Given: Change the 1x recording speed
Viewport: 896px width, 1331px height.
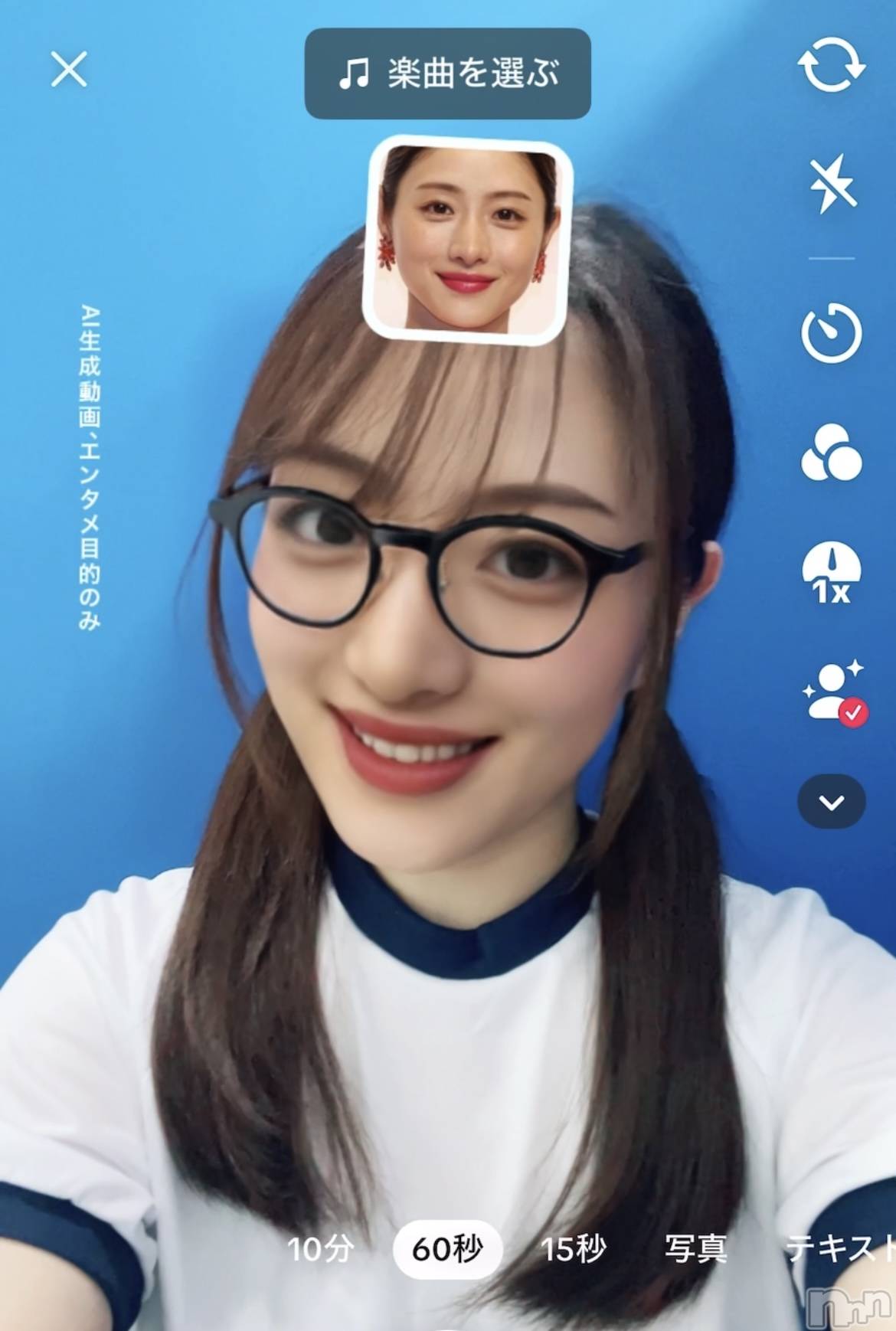Looking at the screenshot, I should coord(832,574).
